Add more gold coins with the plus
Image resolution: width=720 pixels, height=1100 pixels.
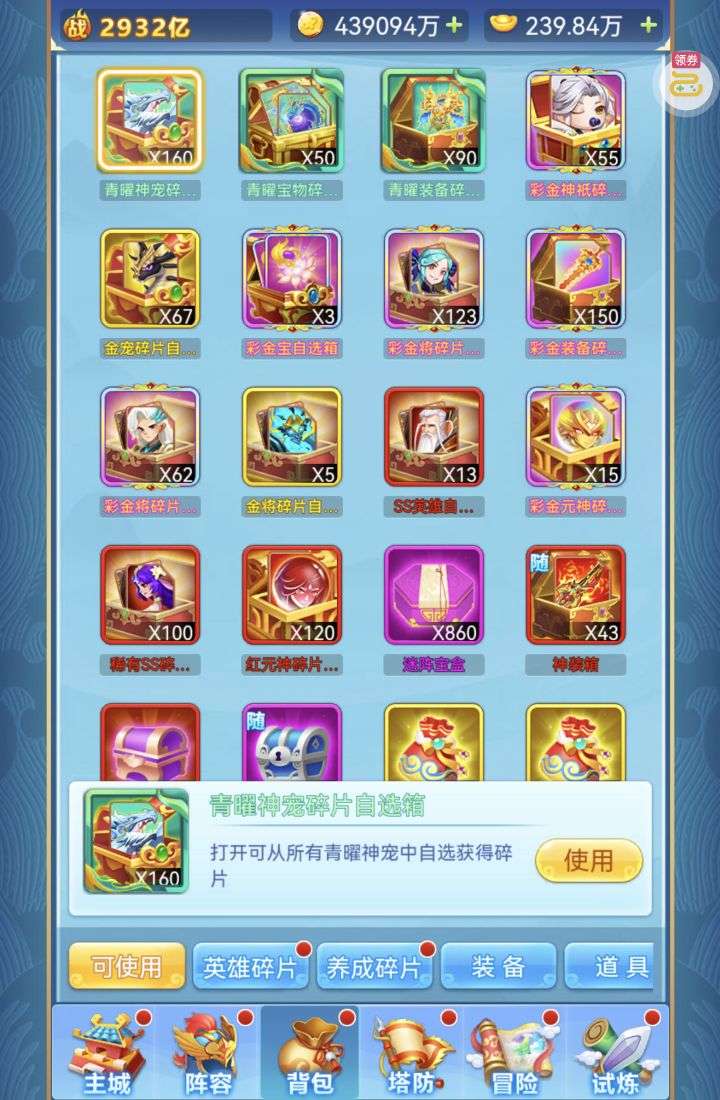click(456, 26)
